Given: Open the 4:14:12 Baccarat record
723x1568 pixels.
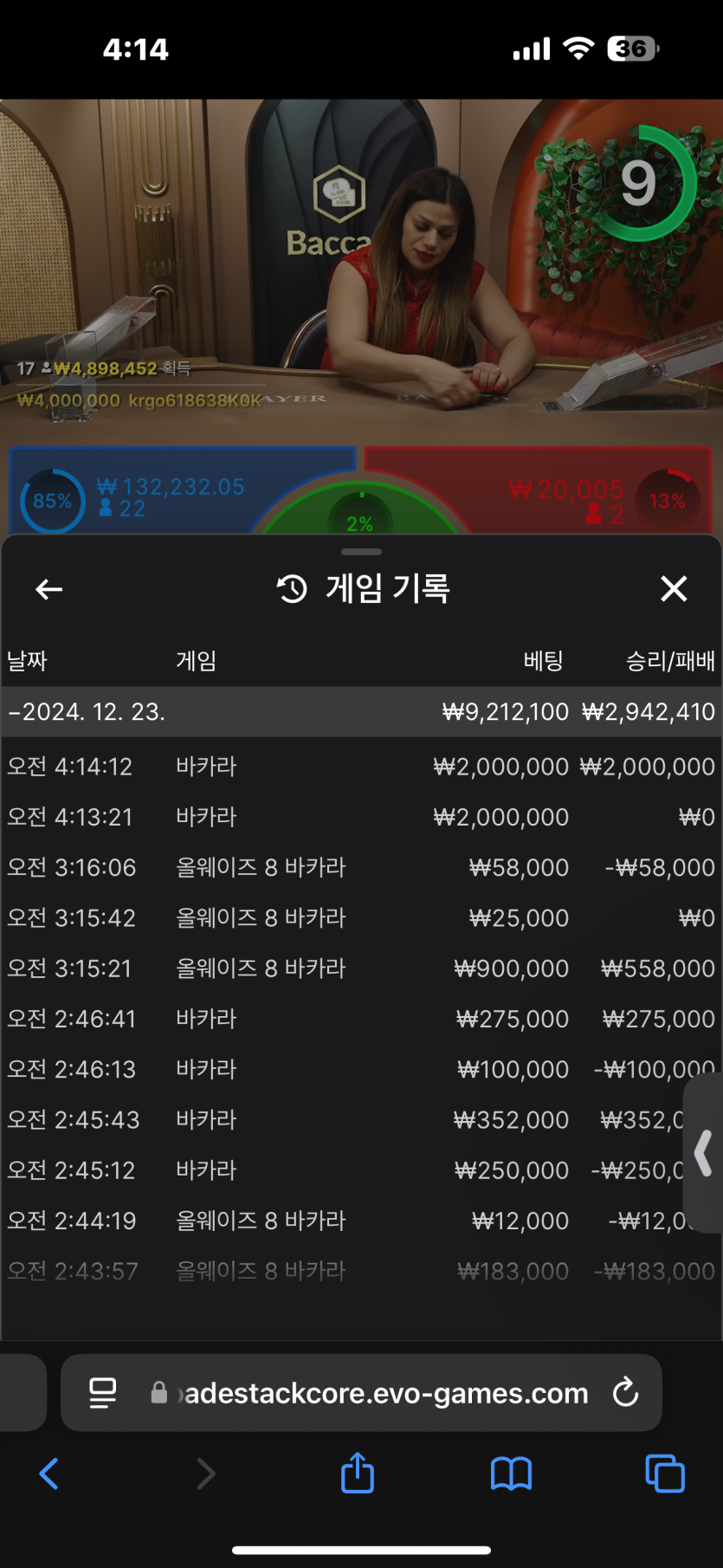Looking at the screenshot, I should click(360, 767).
